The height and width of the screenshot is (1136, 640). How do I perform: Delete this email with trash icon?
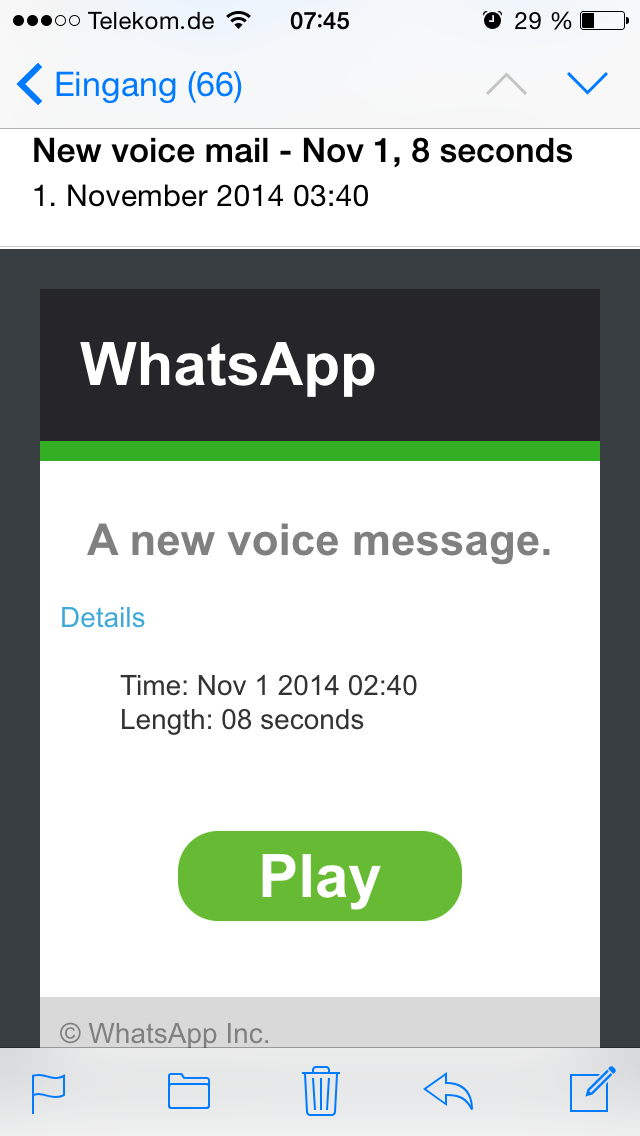(320, 1090)
